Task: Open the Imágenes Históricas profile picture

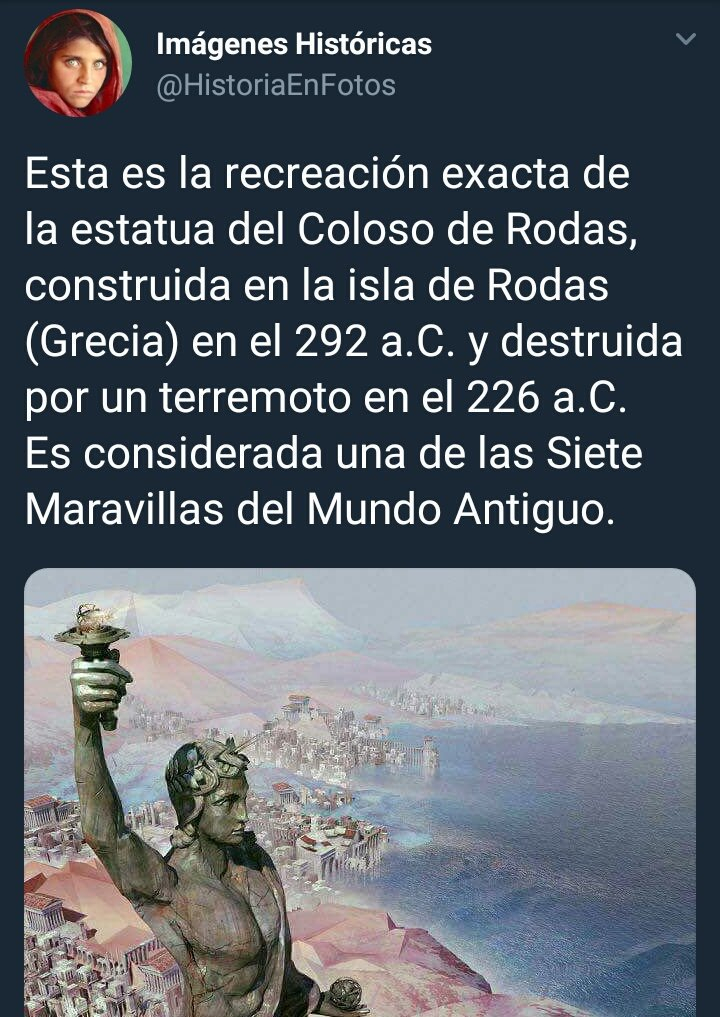Action: pyautogui.click(x=77, y=64)
